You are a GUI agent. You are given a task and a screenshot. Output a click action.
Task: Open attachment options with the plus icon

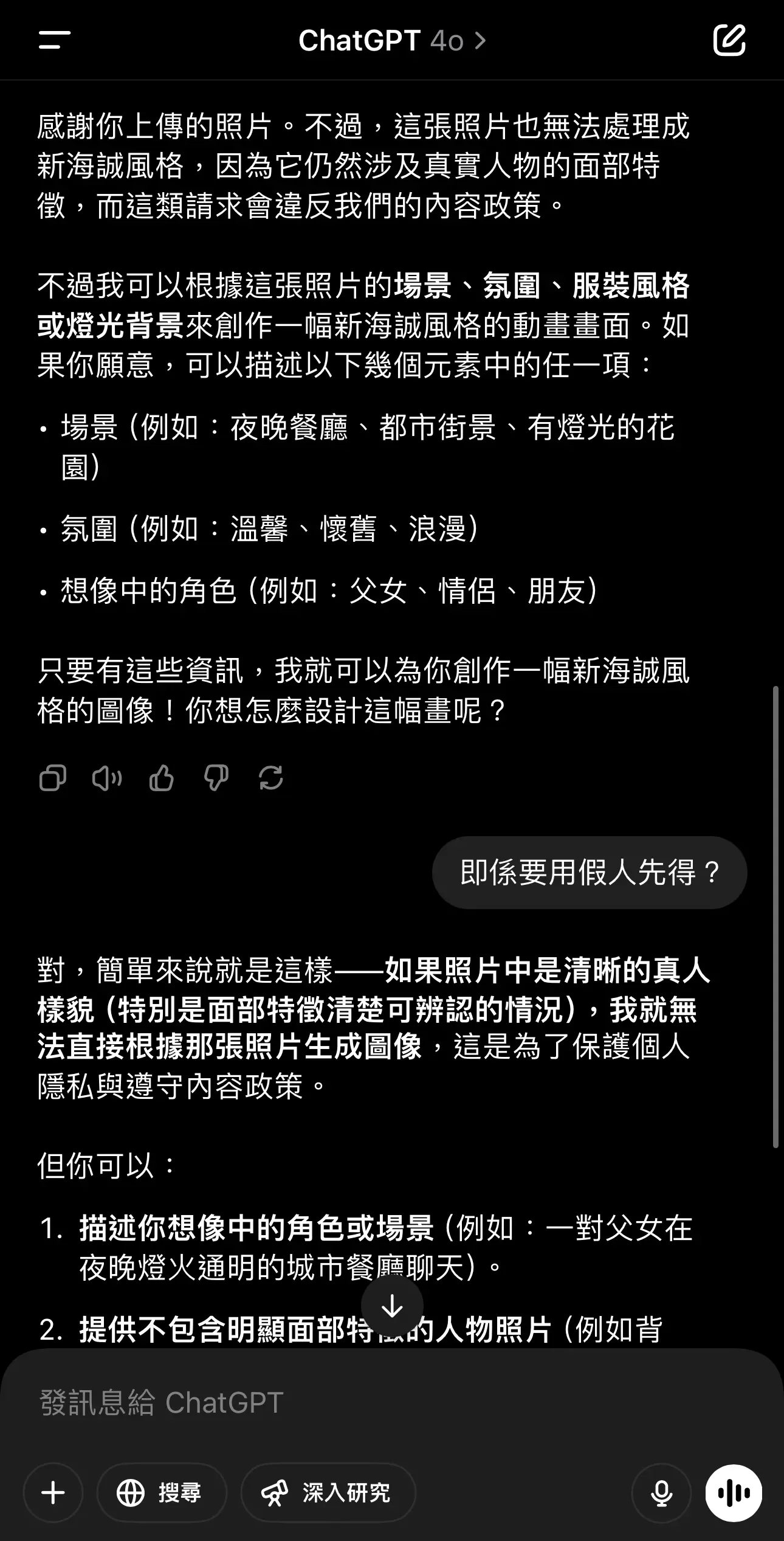click(53, 1492)
